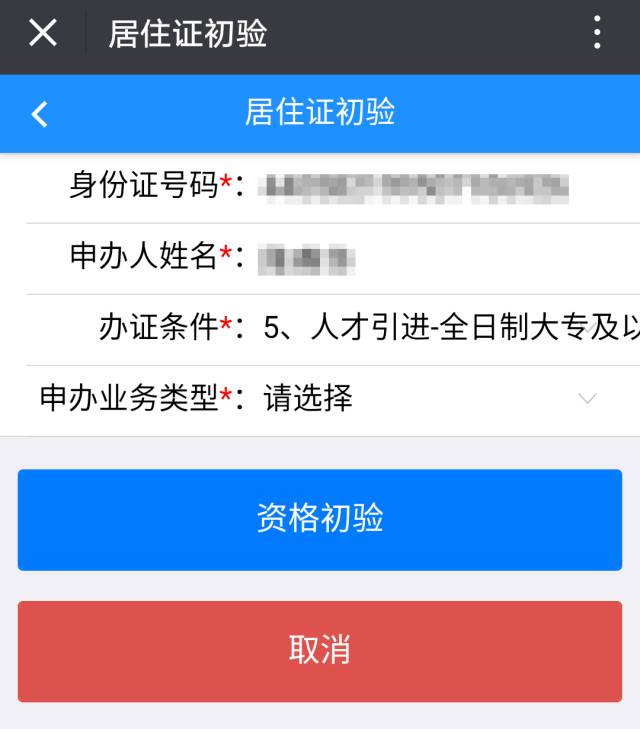The height and width of the screenshot is (729, 640).
Task: Tap the red 取消 button
Action: pos(320,651)
